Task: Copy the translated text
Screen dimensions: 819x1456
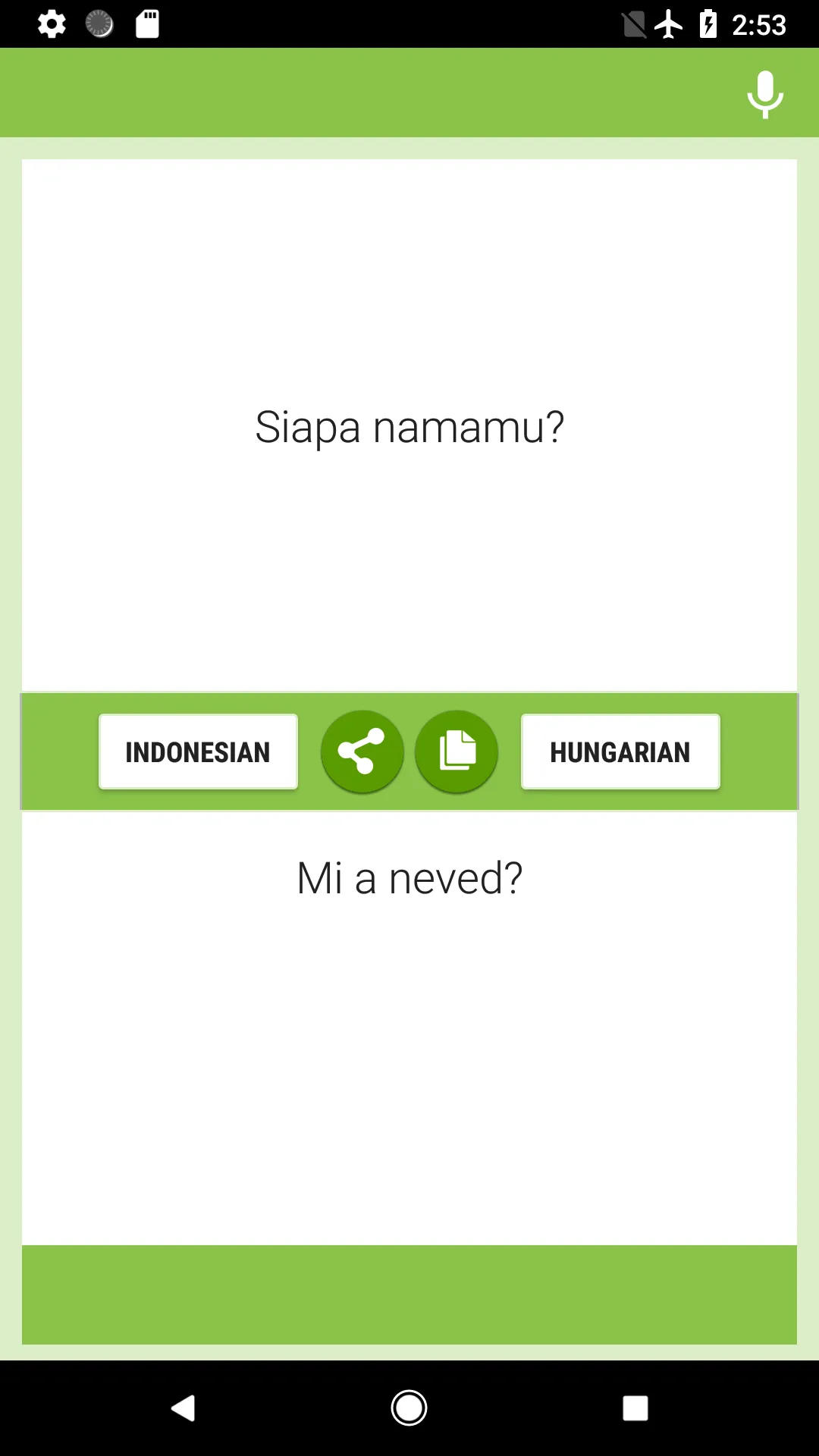Action: pos(457,752)
